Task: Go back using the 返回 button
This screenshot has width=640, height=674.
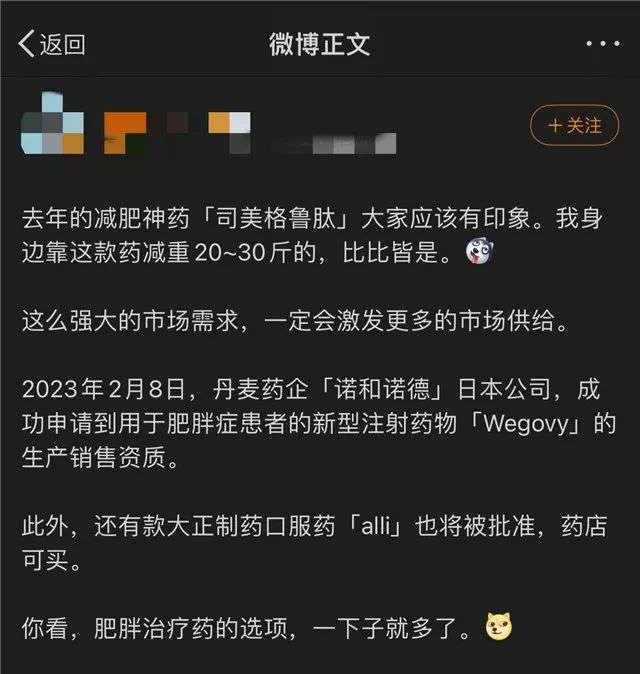Action: pos(52,44)
